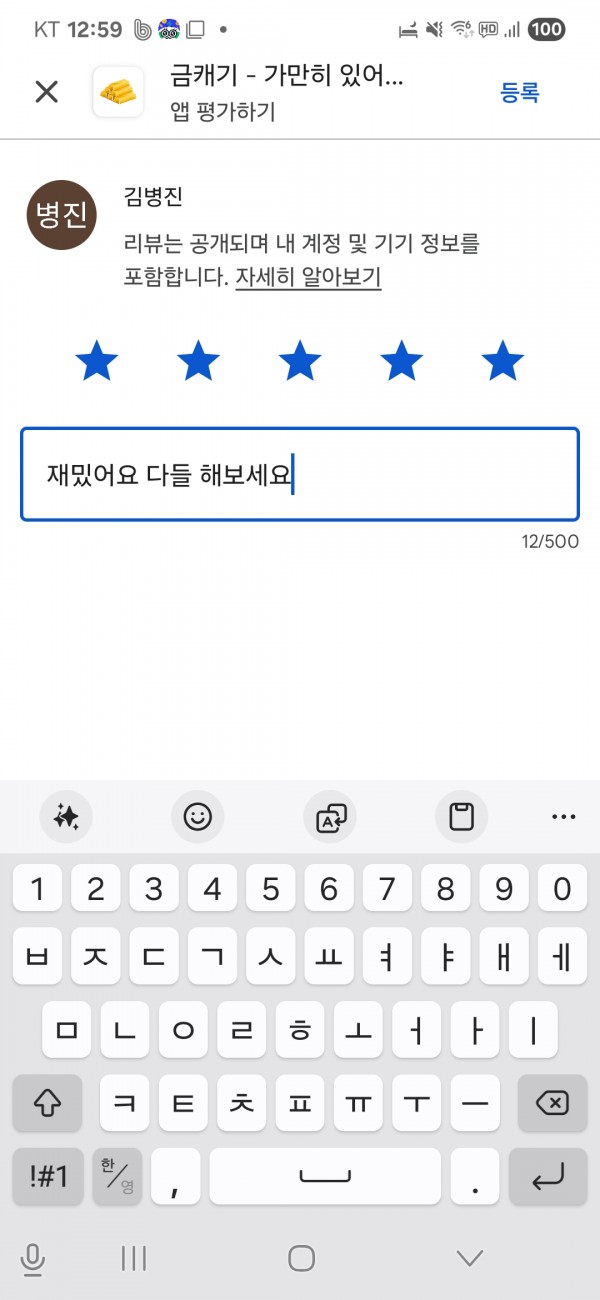Viewport: 600px width, 1300px height.
Task: Open the emoji picker on keyboard
Action: 198,817
